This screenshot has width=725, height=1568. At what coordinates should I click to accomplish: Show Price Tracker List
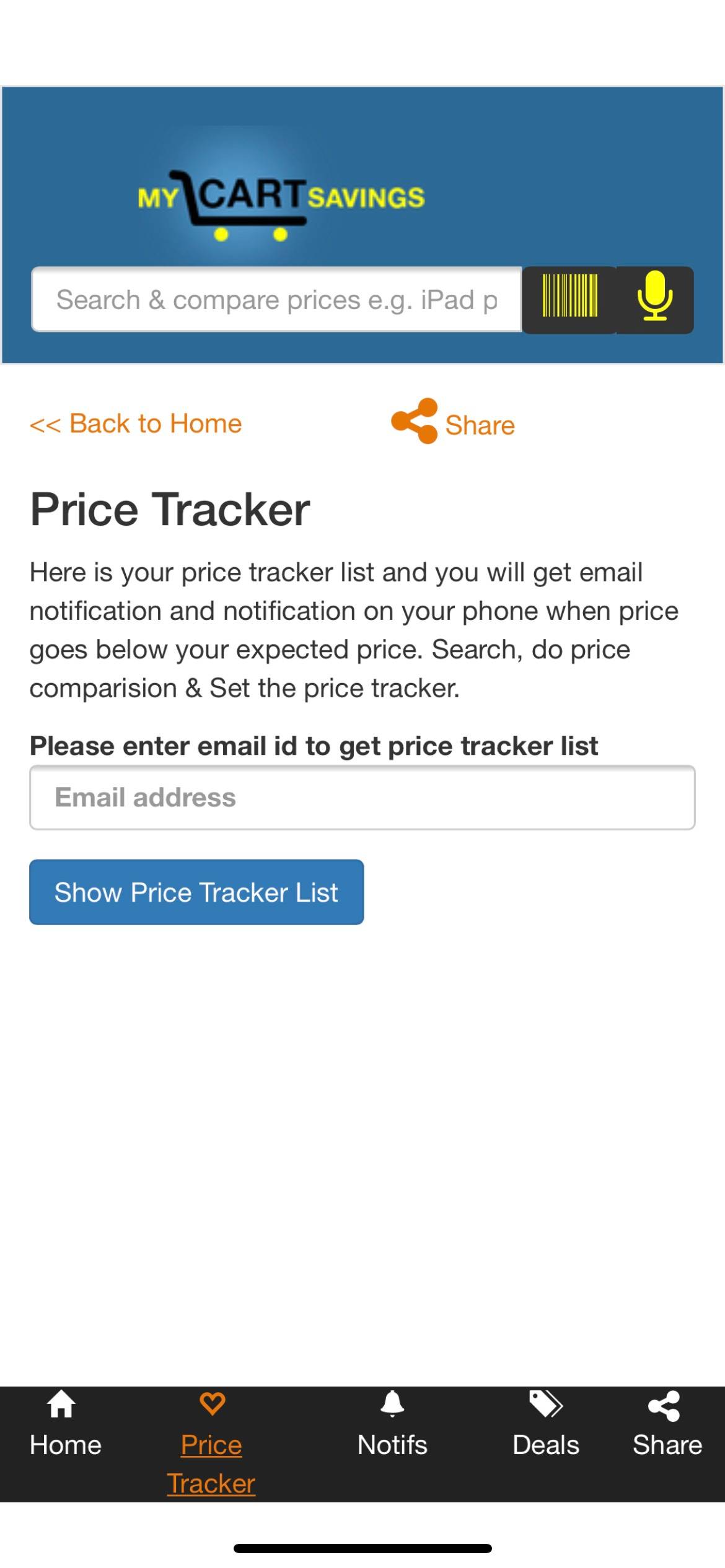point(196,892)
